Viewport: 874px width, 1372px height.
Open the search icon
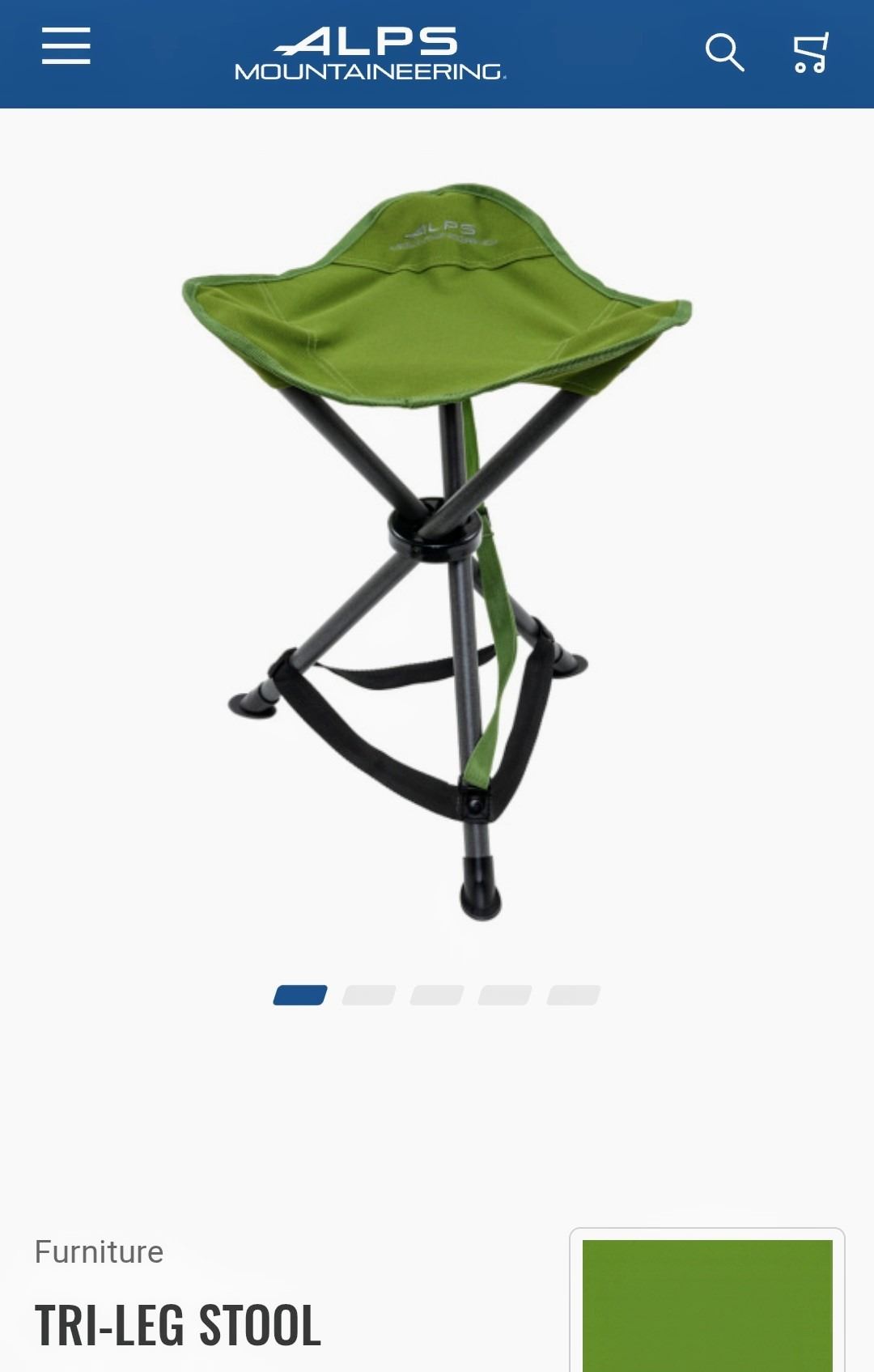(x=724, y=53)
